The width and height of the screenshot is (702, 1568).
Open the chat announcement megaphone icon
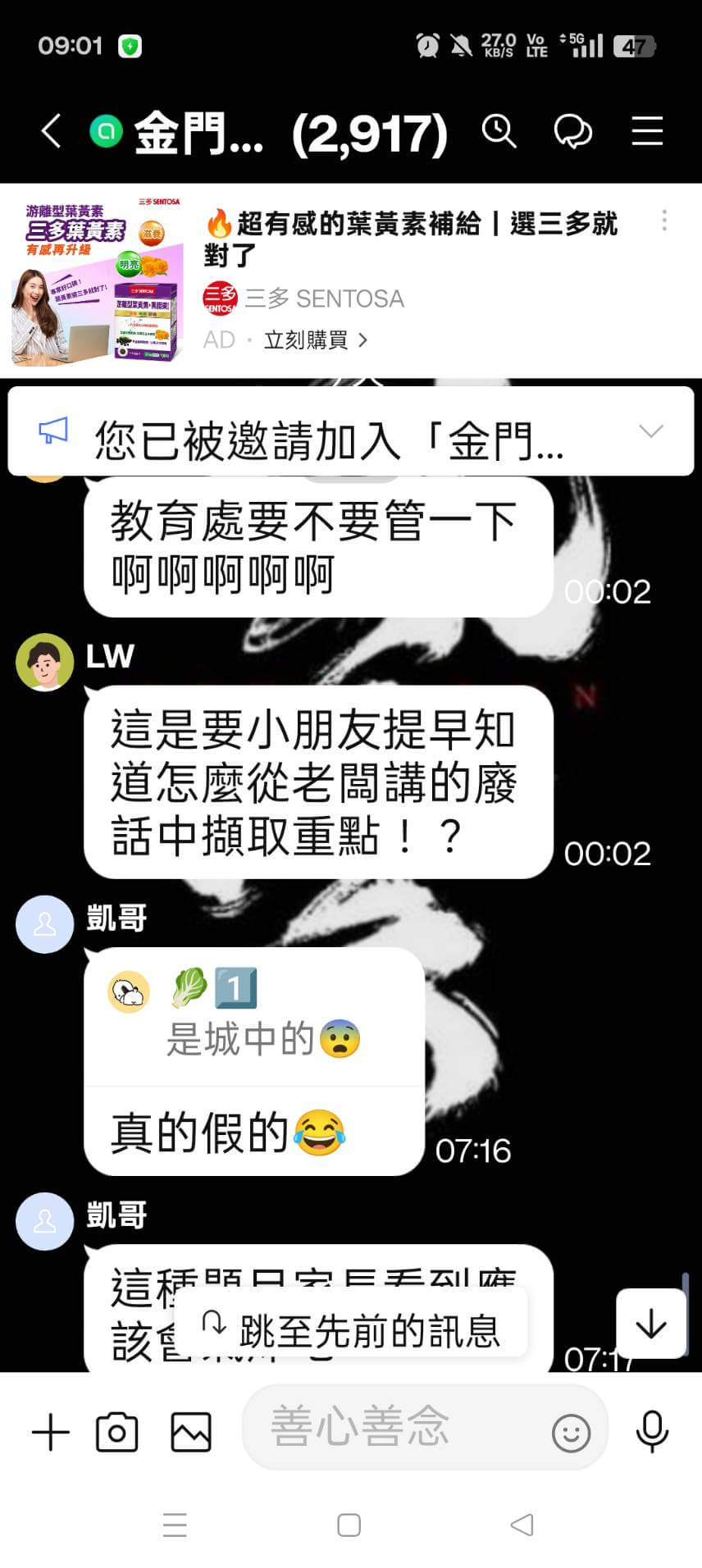click(52, 432)
